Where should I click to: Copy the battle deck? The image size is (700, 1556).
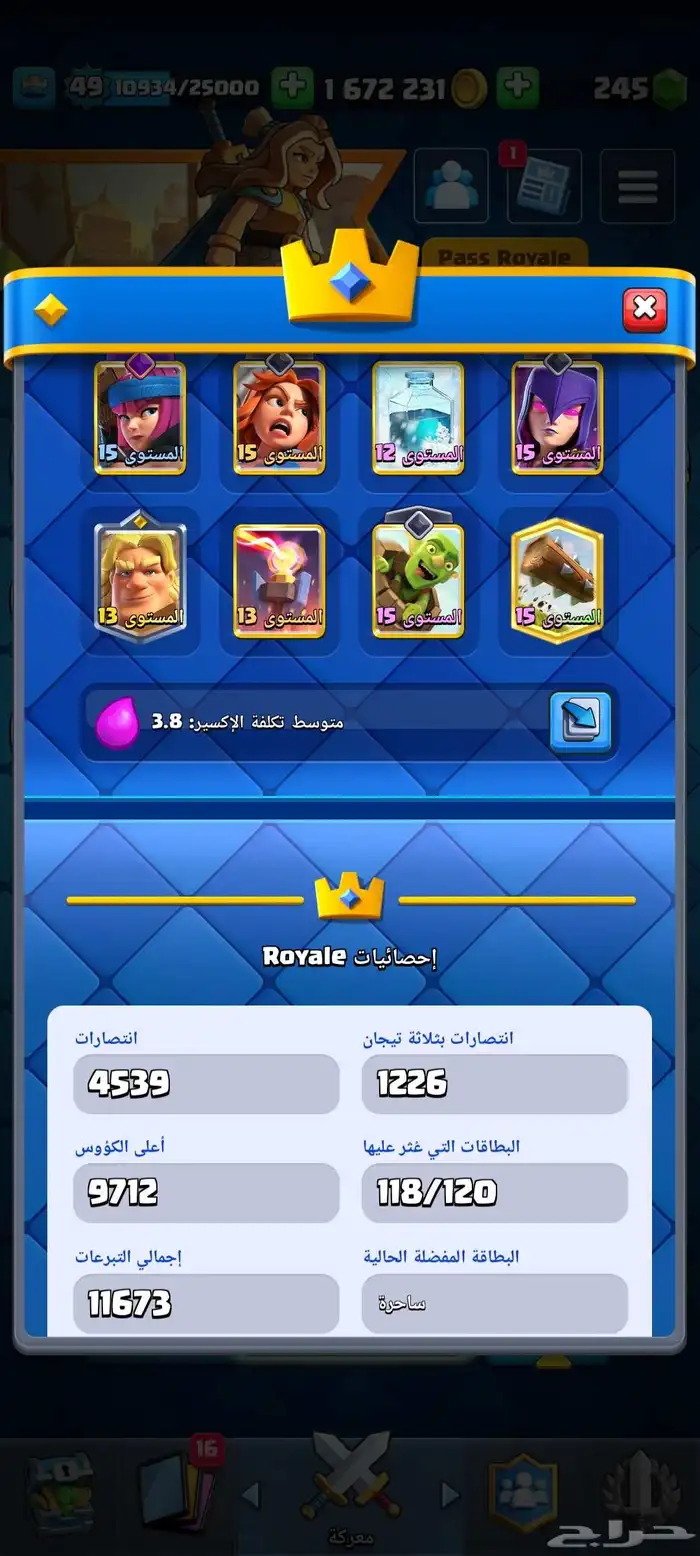[580, 721]
